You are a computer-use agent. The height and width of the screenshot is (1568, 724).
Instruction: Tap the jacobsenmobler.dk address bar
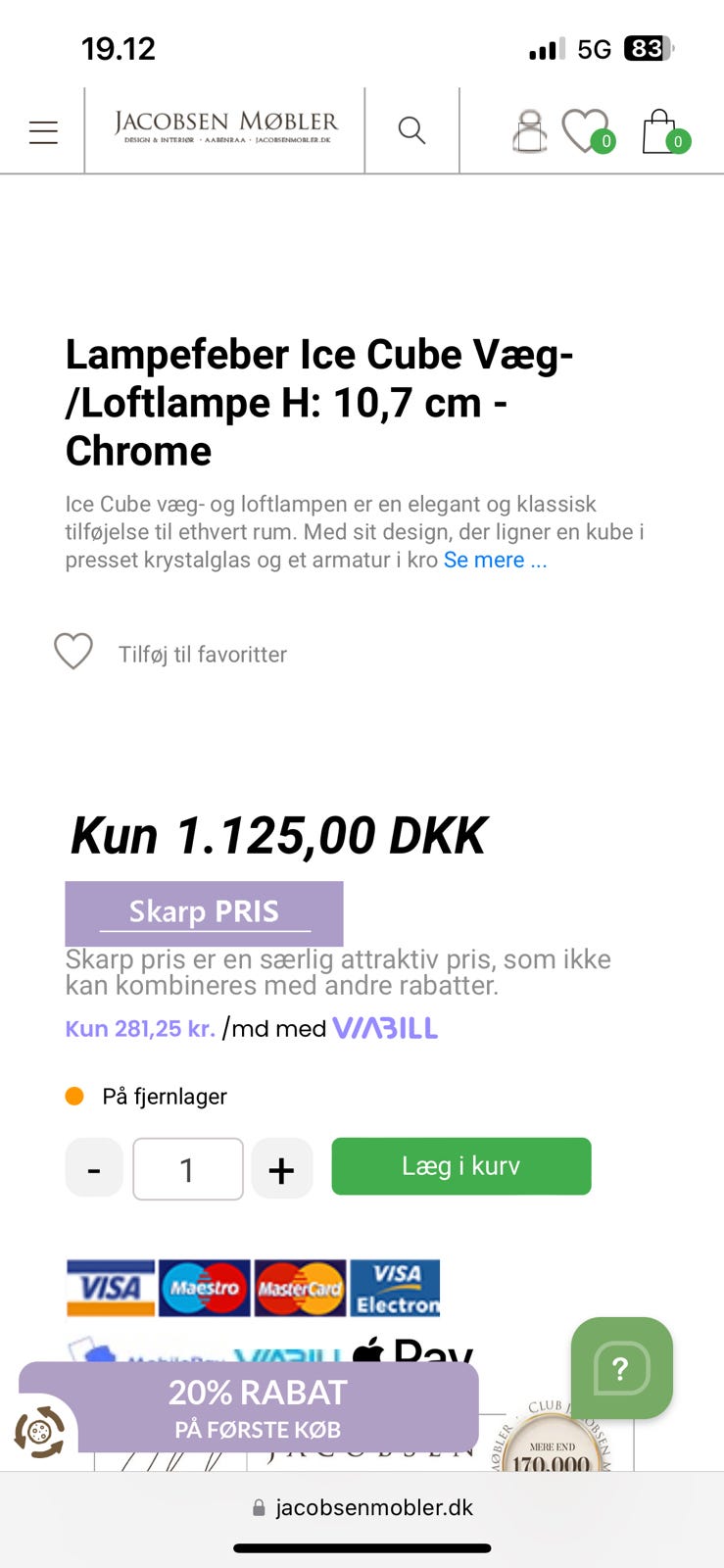pyautogui.click(x=362, y=1507)
